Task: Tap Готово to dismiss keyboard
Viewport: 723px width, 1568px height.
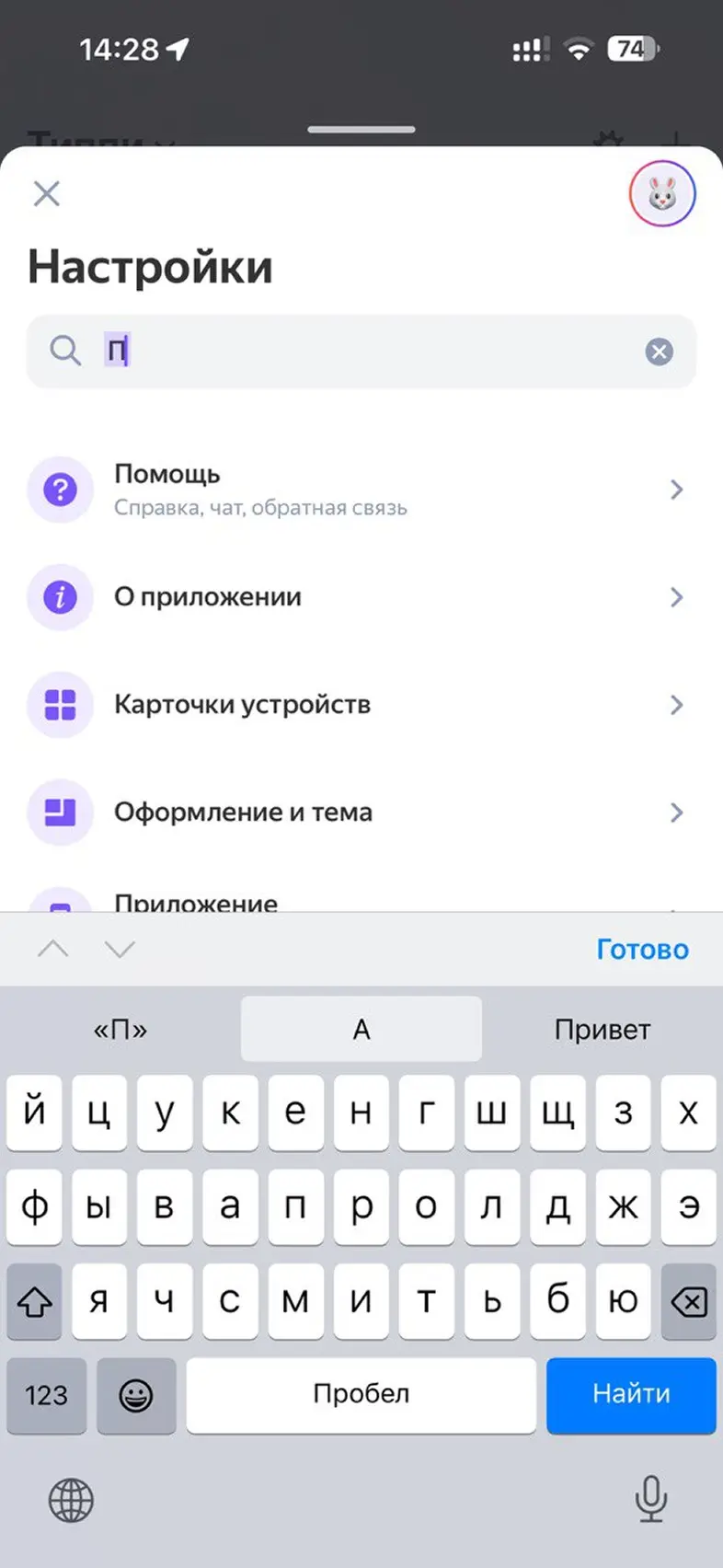Action: pos(642,949)
